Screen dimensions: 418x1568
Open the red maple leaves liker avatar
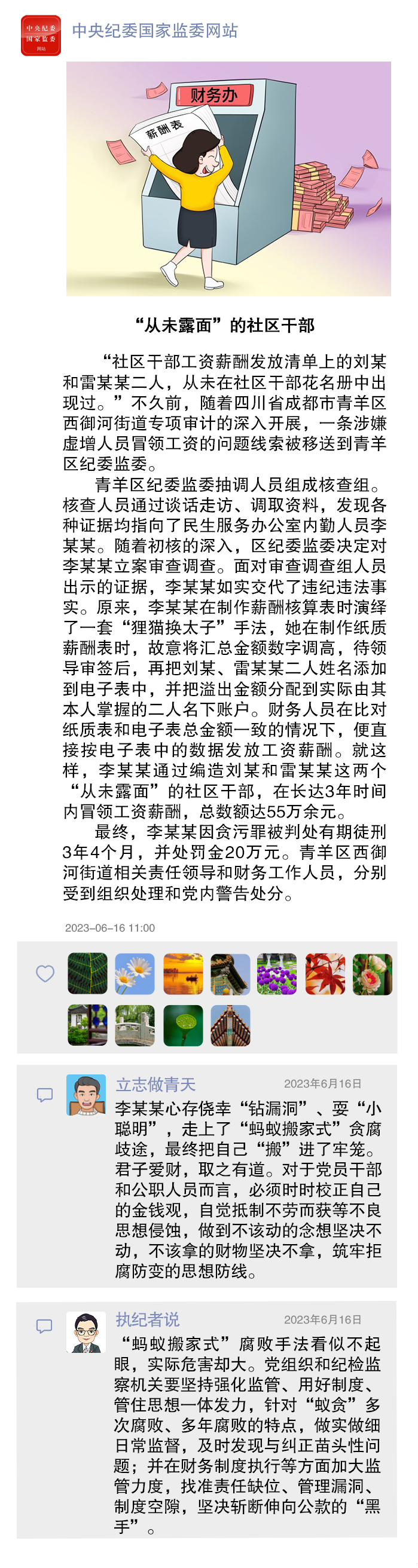(x=325, y=973)
